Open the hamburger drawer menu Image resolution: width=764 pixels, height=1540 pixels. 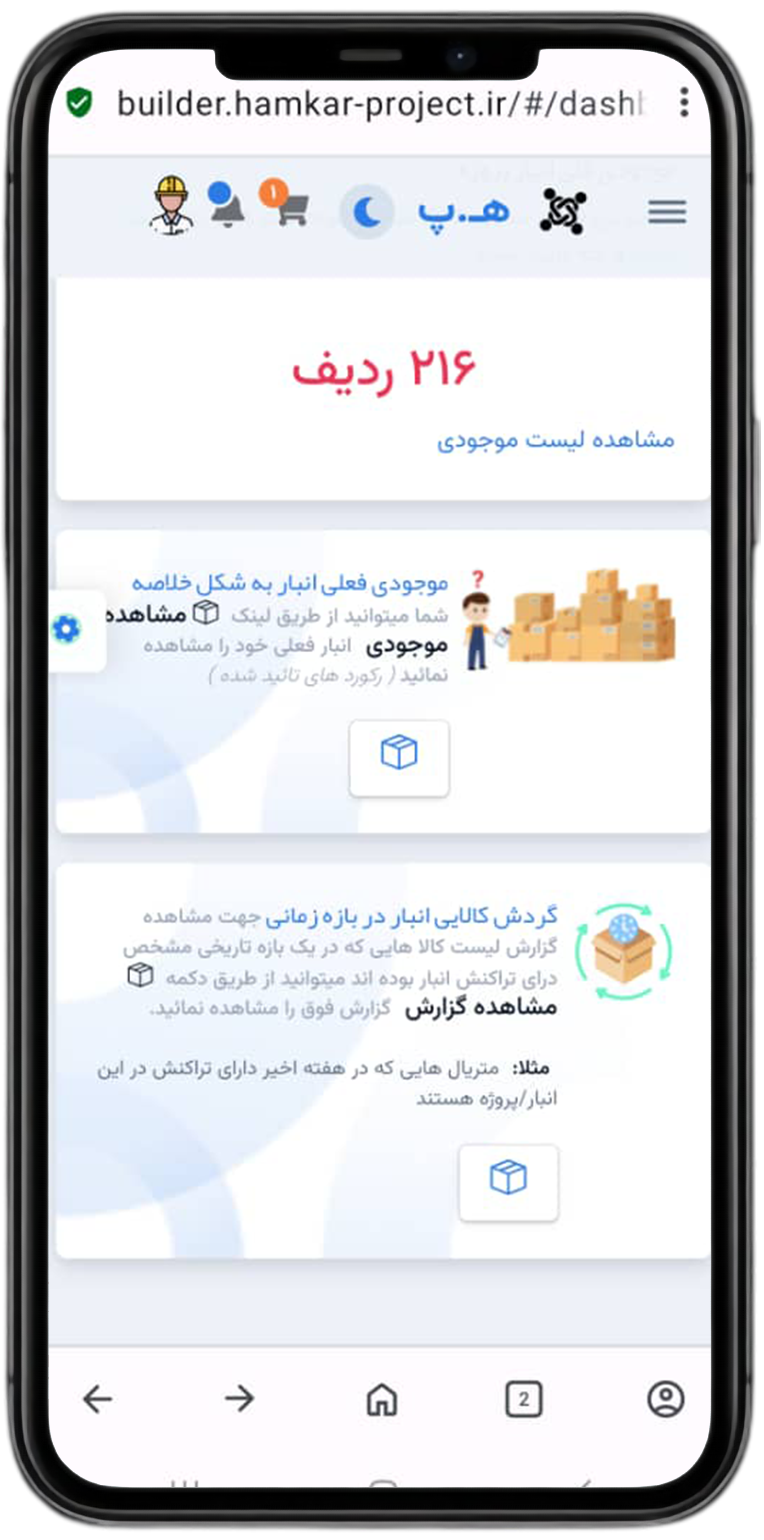[x=666, y=212]
